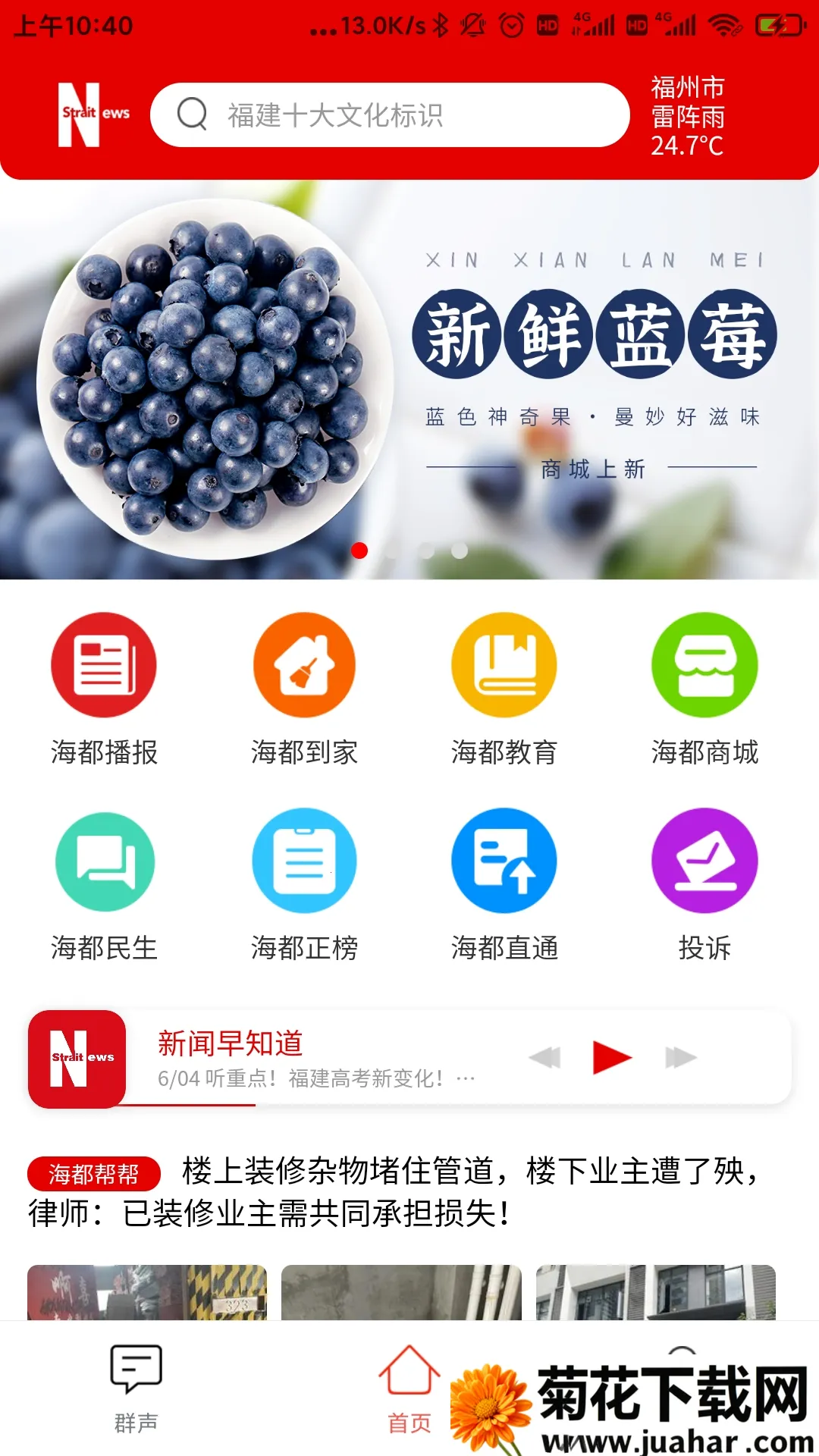Open the 海都播报 news broadcast icon
The height and width of the screenshot is (1456, 819).
point(104,664)
